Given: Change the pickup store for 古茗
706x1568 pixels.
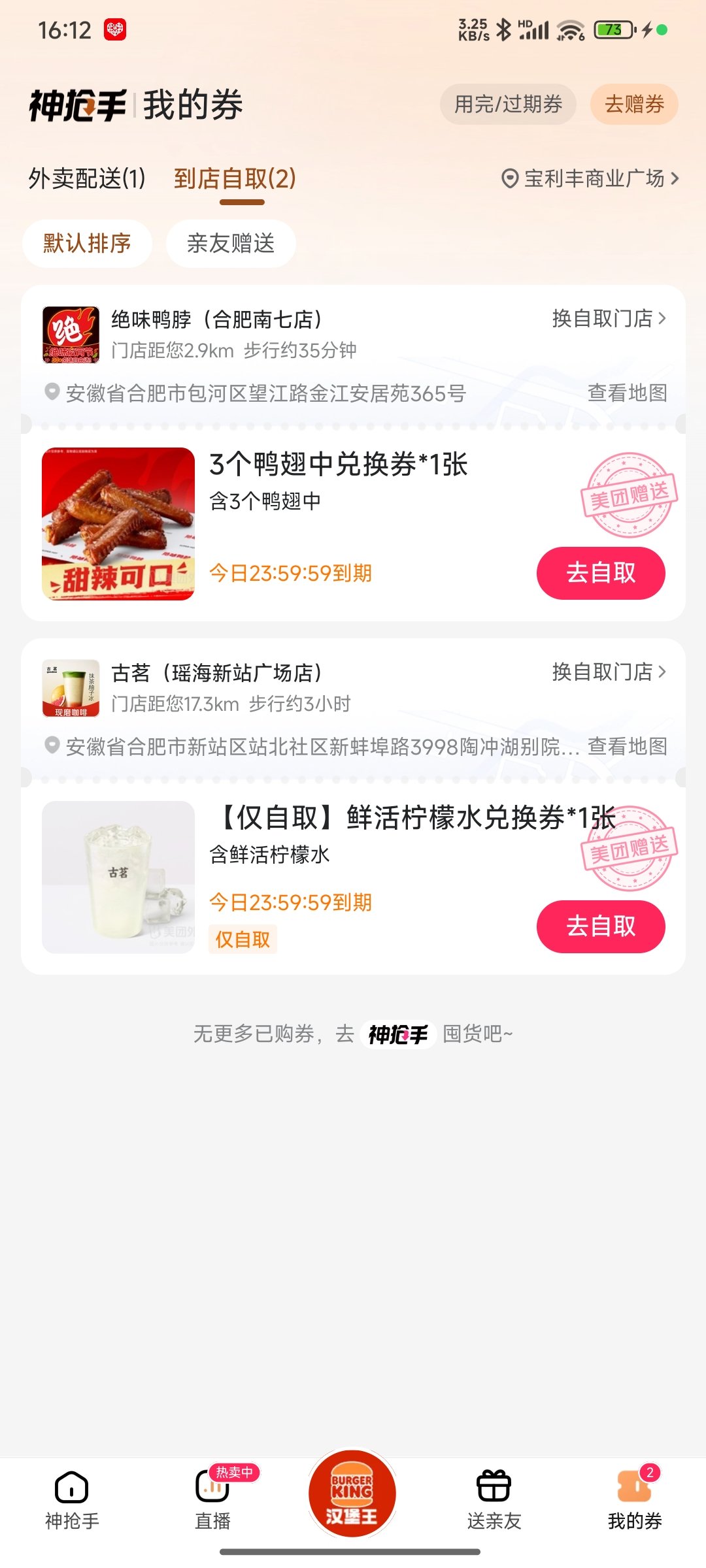Looking at the screenshot, I should (609, 672).
